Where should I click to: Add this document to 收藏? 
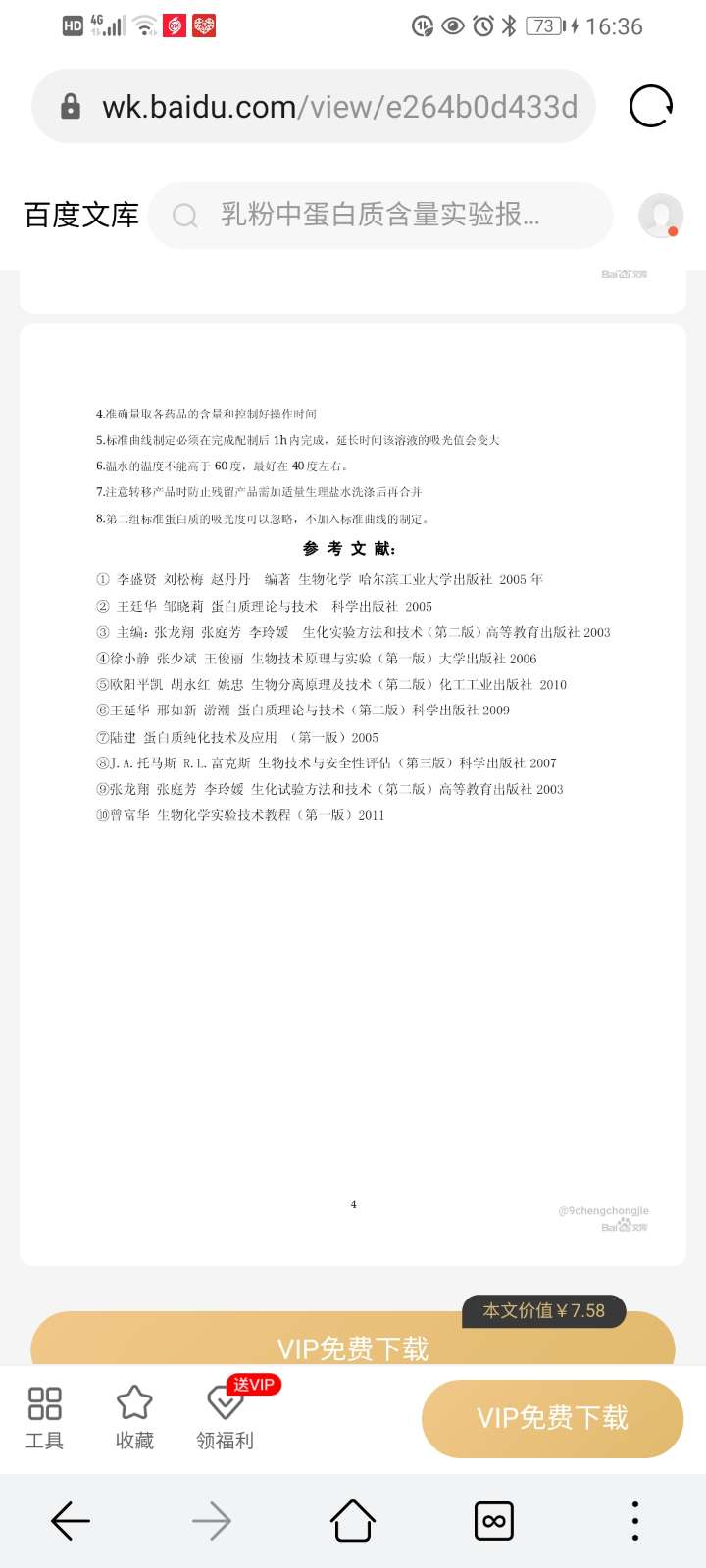tap(134, 1416)
